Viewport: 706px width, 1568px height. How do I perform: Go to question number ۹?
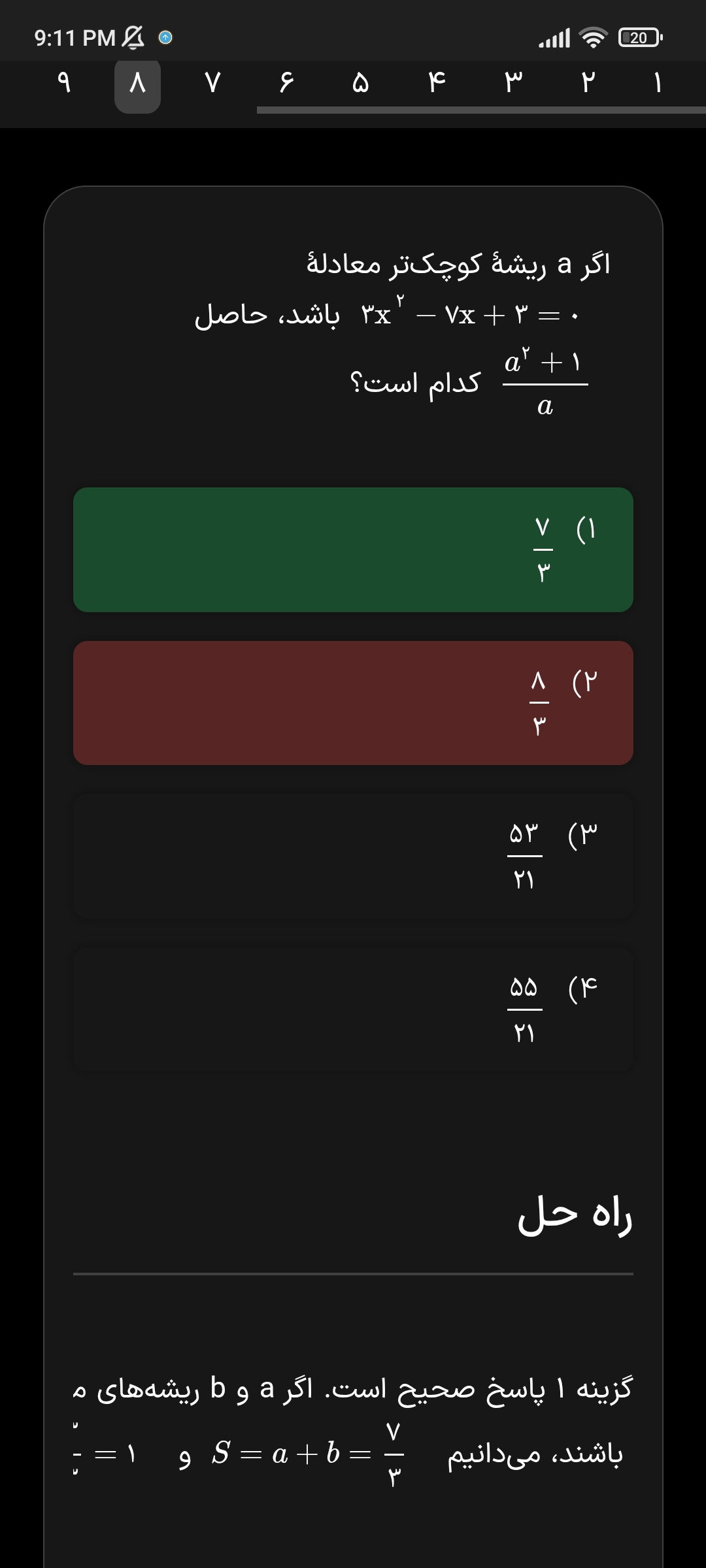click(63, 83)
